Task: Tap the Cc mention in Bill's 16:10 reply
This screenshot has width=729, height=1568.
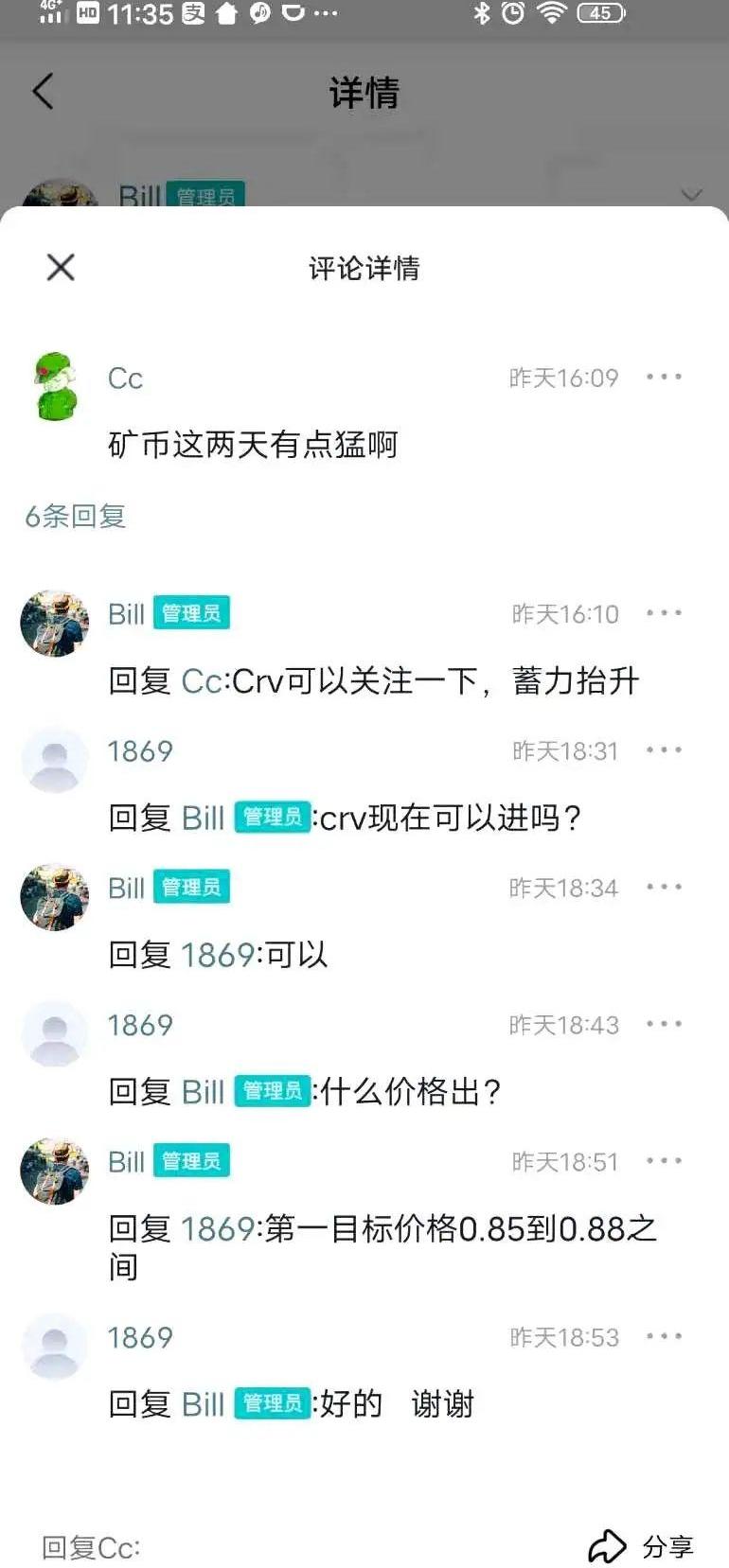Action: 202,681
